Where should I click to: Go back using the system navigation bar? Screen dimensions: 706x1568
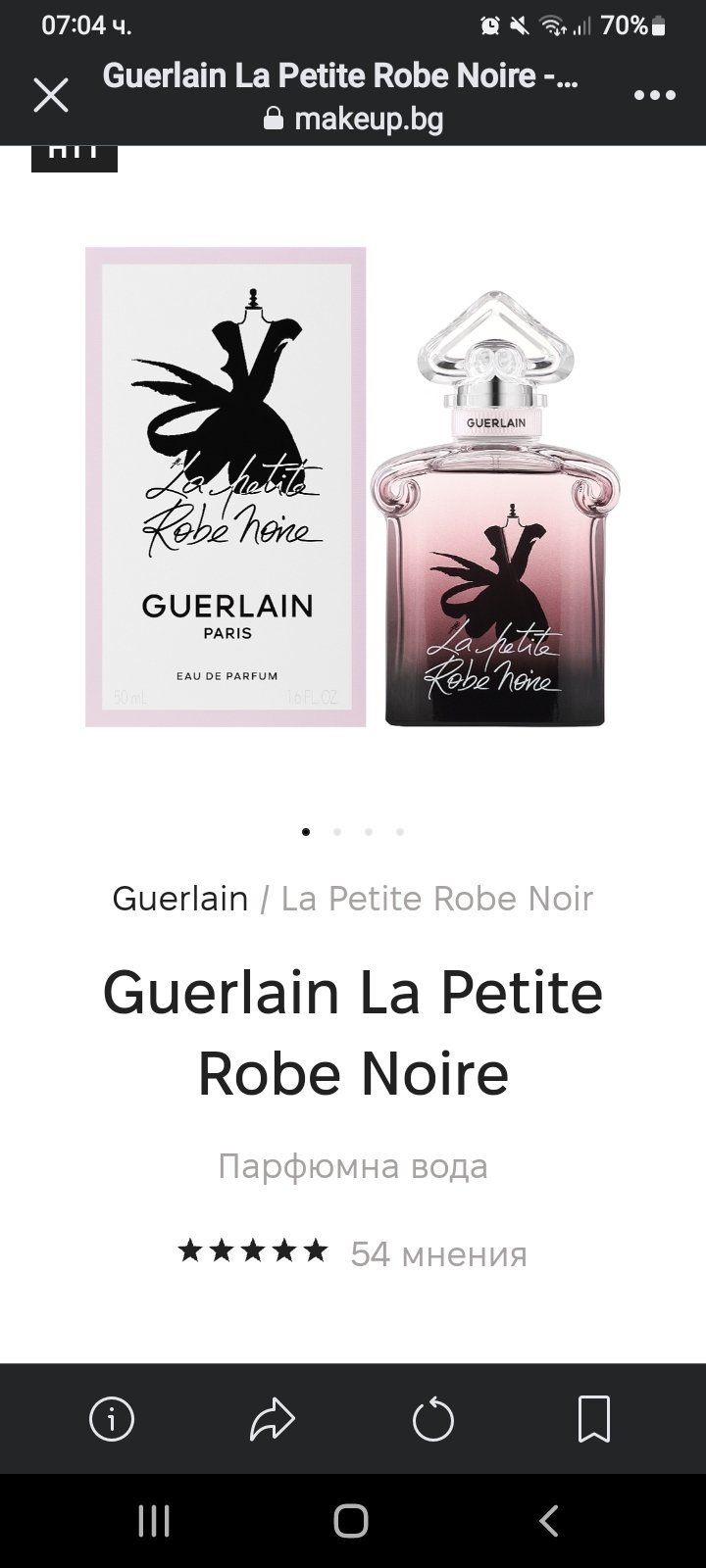pyautogui.click(x=549, y=1521)
